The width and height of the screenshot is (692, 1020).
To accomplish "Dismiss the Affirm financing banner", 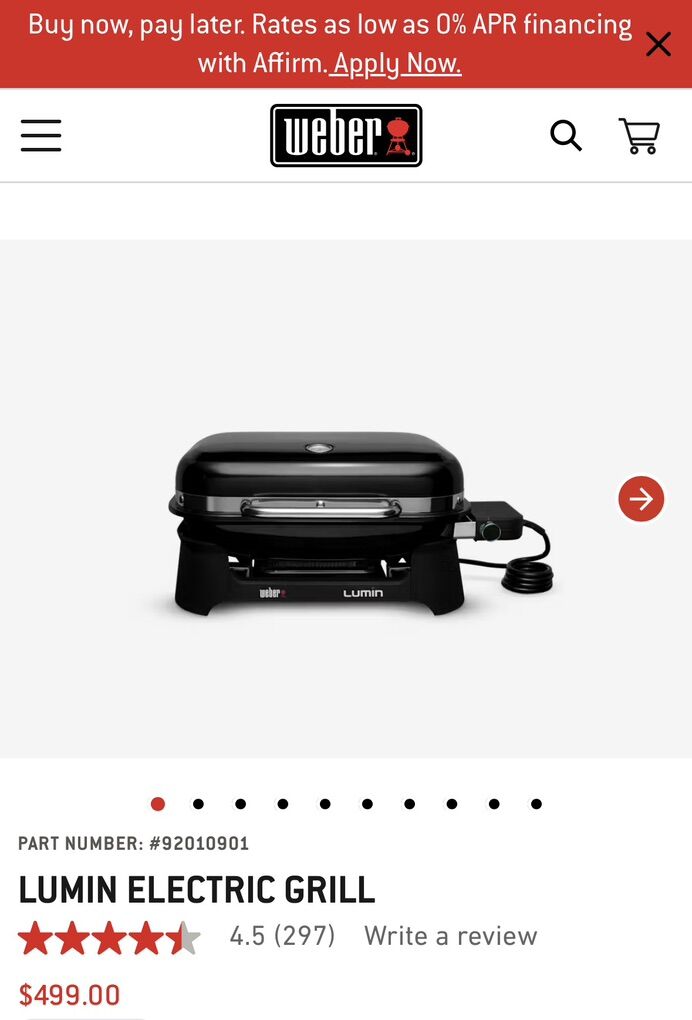I will [658, 44].
